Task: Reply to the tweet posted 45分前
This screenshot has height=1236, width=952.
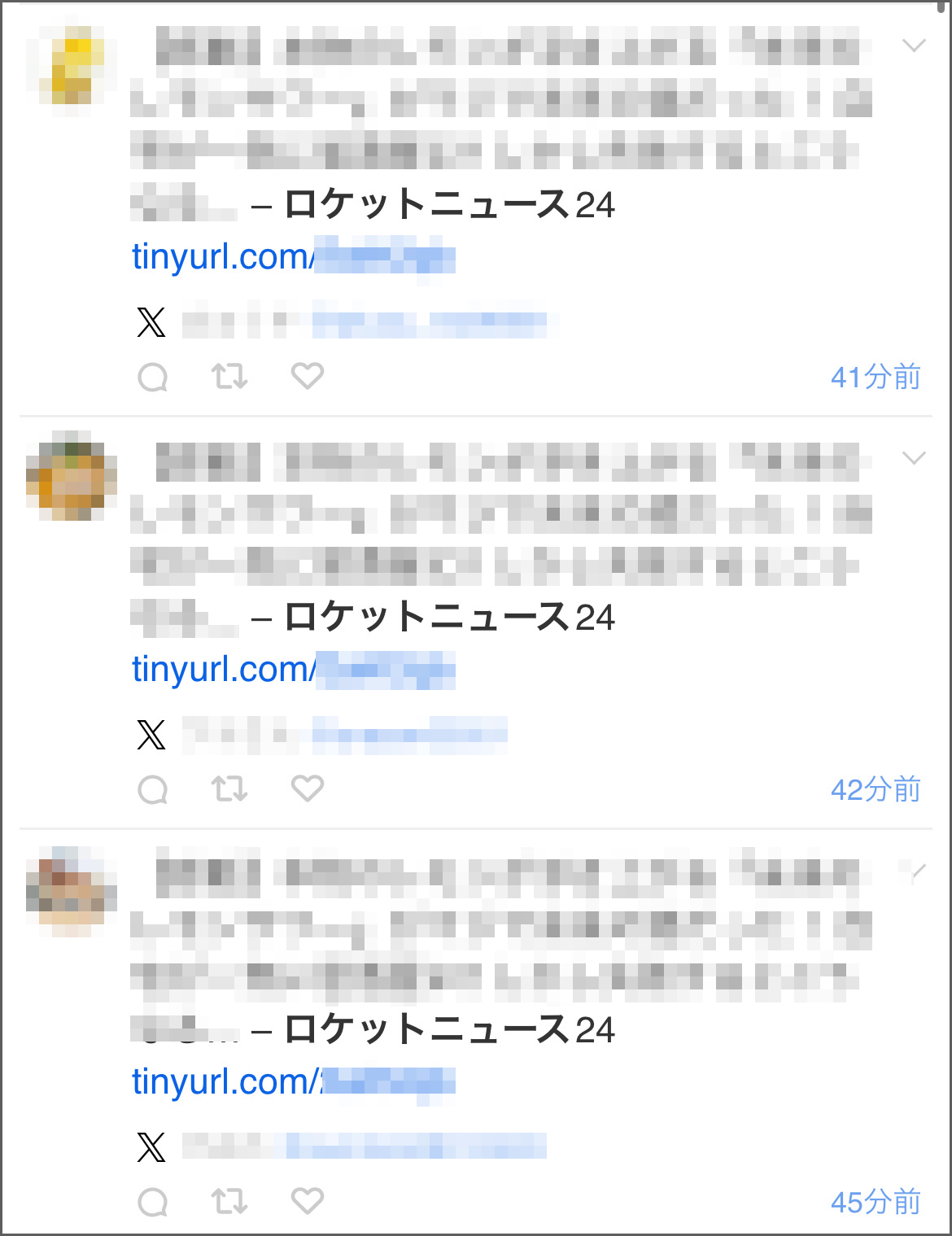Action: tap(153, 1203)
